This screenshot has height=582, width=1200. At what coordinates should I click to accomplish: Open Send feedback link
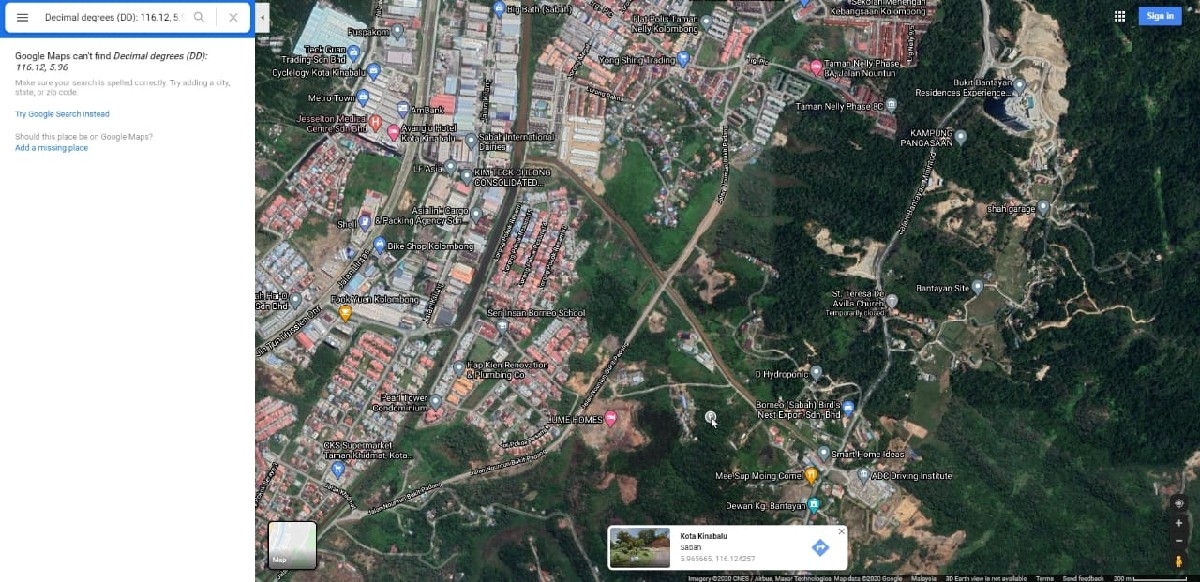(1083, 578)
